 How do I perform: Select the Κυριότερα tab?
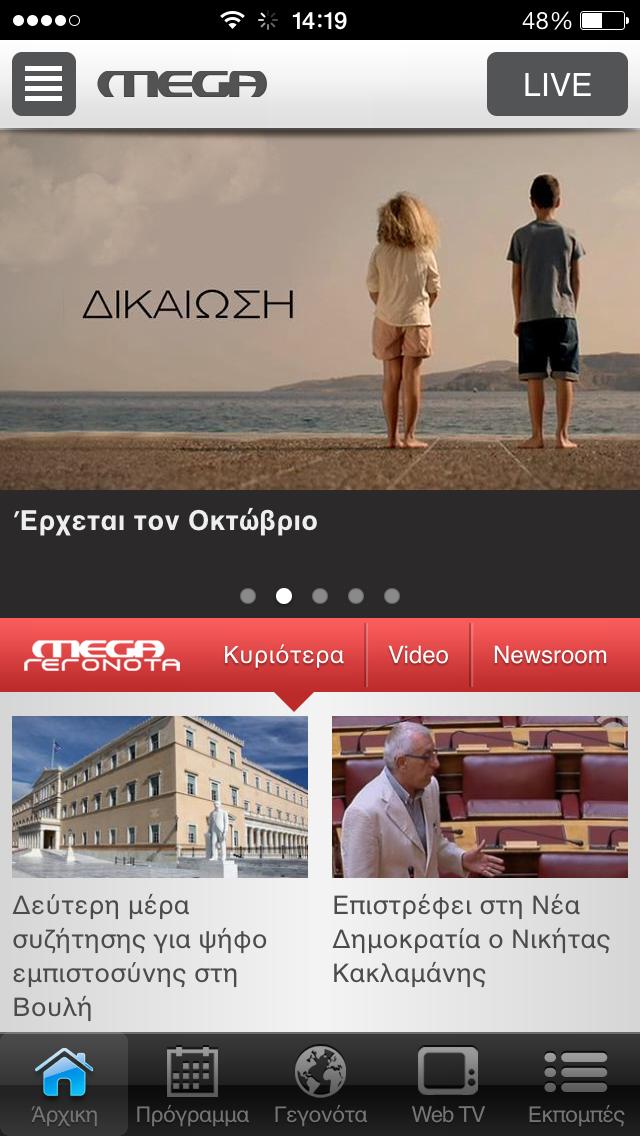pyautogui.click(x=284, y=656)
